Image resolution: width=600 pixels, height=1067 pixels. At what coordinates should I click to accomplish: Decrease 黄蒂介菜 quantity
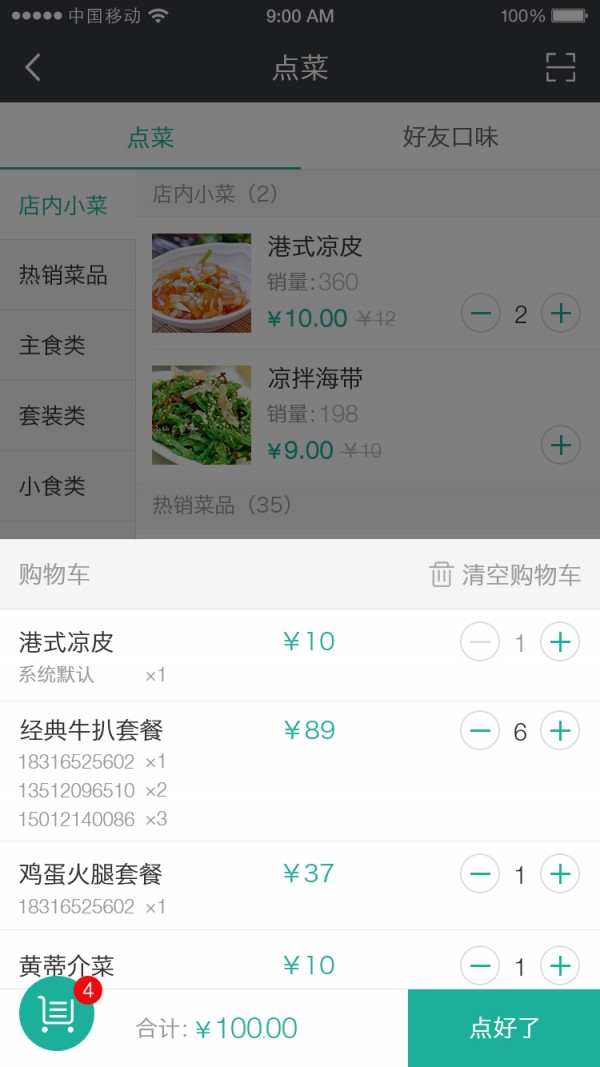pyautogui.click(x=480, y=966)
